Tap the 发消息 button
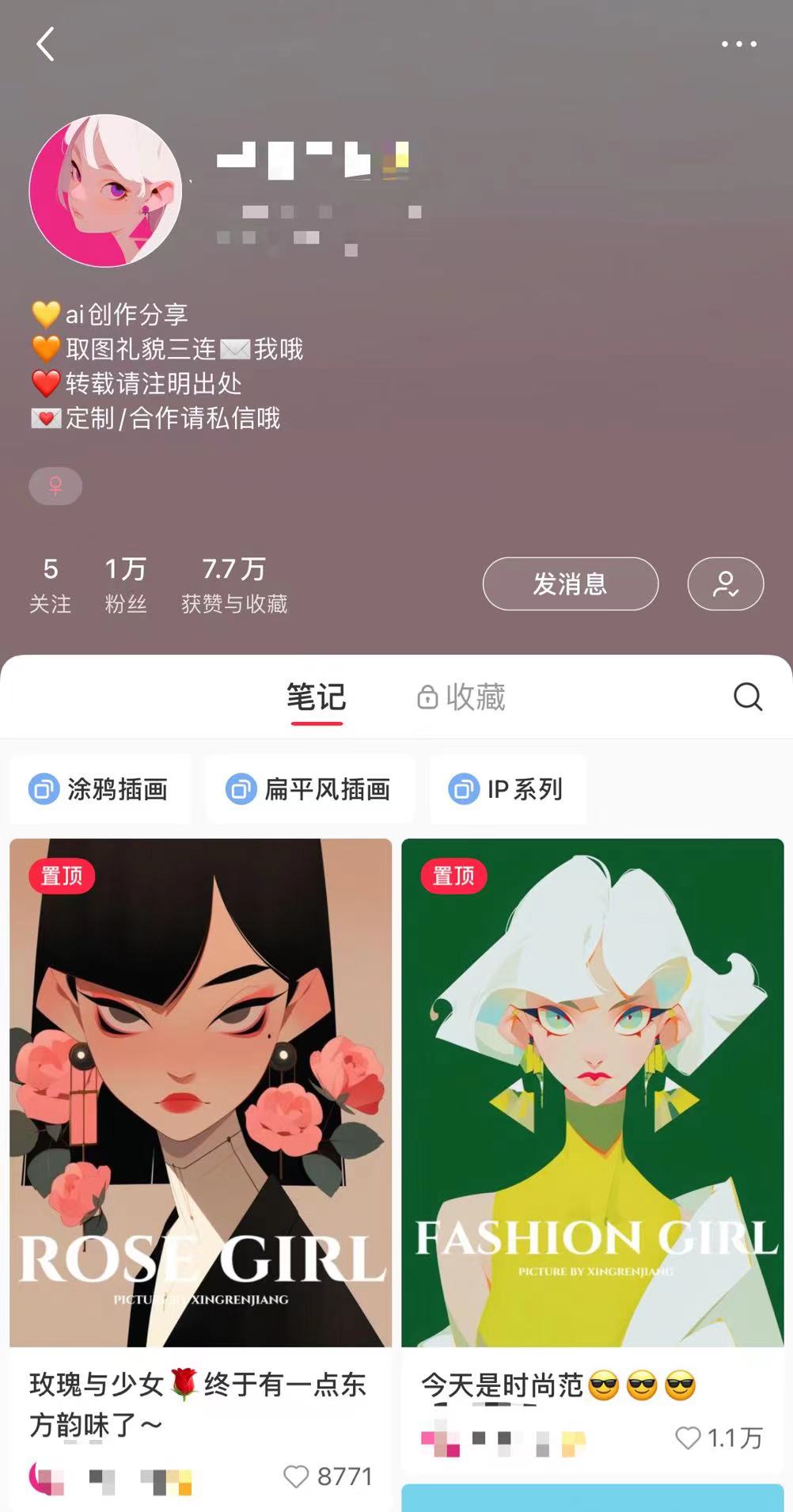This screenshot has height=1512, width=793. tap(570, 584)
